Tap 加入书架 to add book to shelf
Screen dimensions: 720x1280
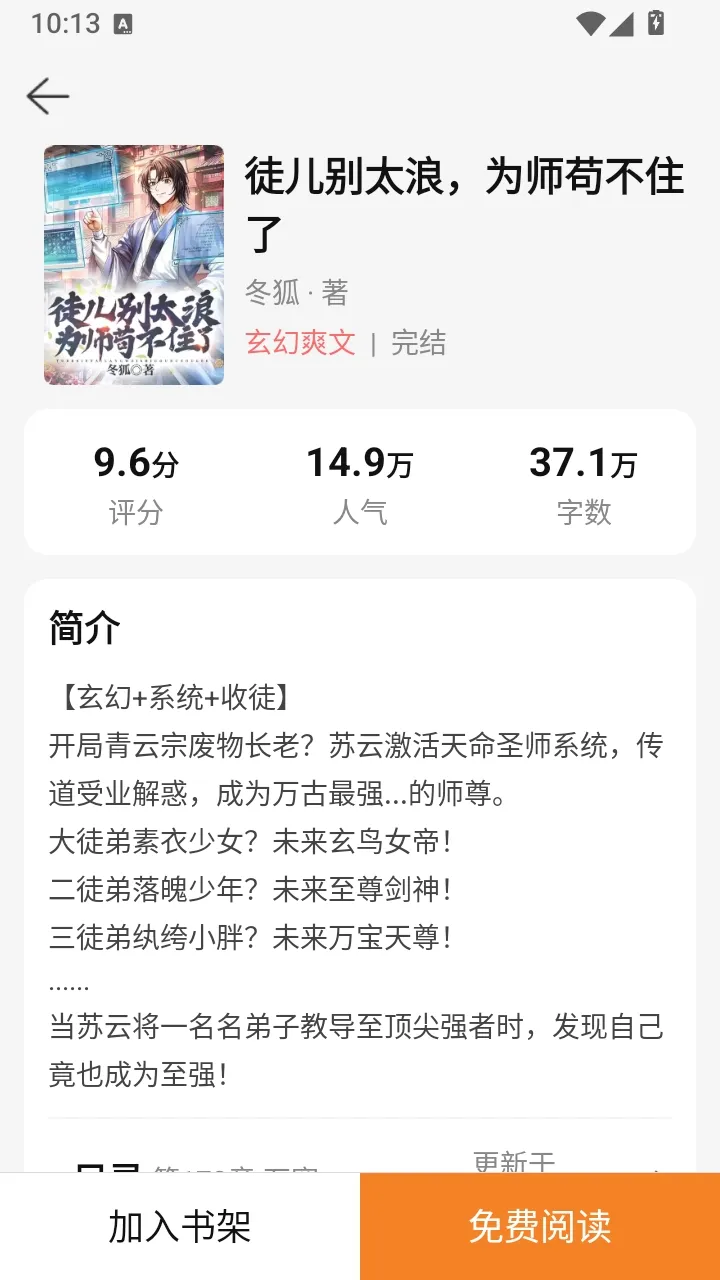click(180, 1226)
